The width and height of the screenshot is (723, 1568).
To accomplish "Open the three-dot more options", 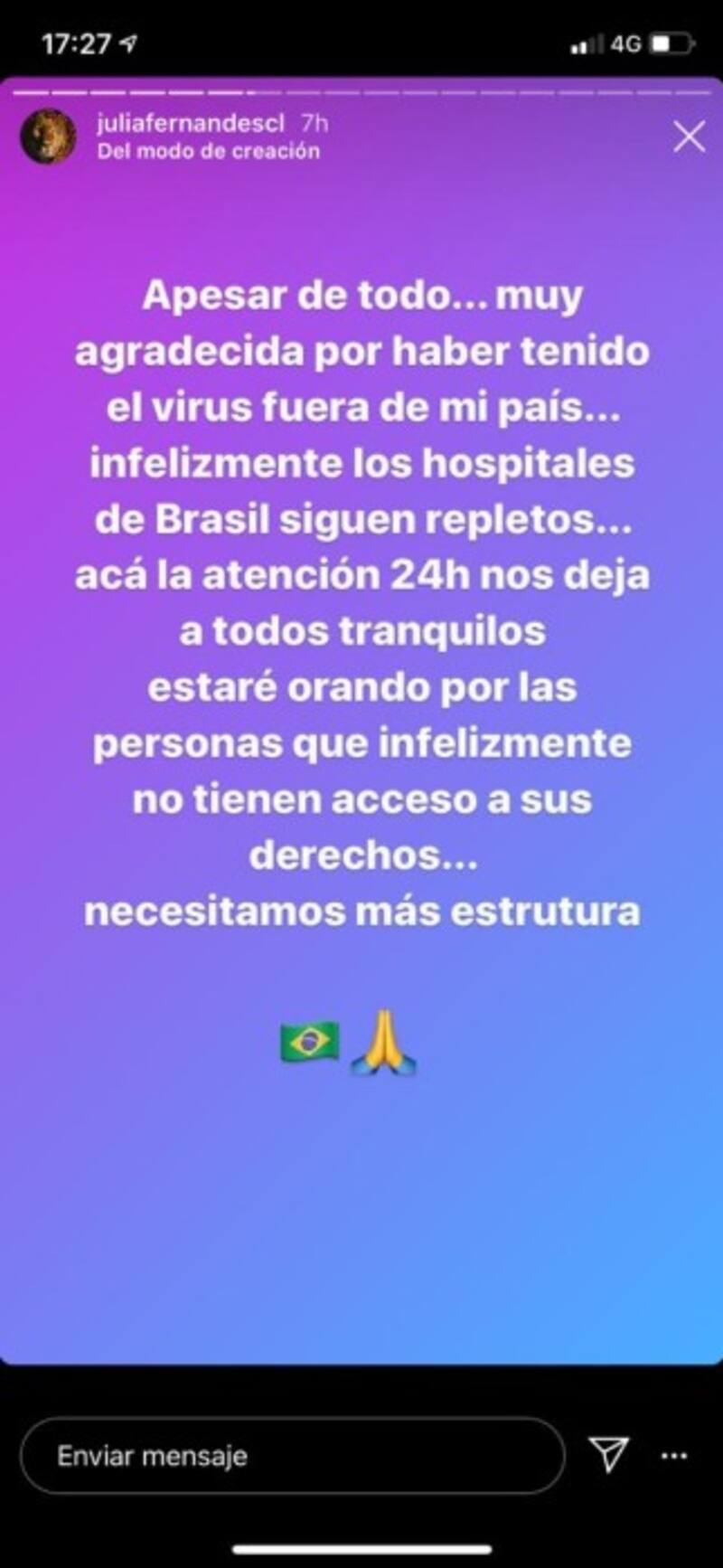I will point(674,1456).
